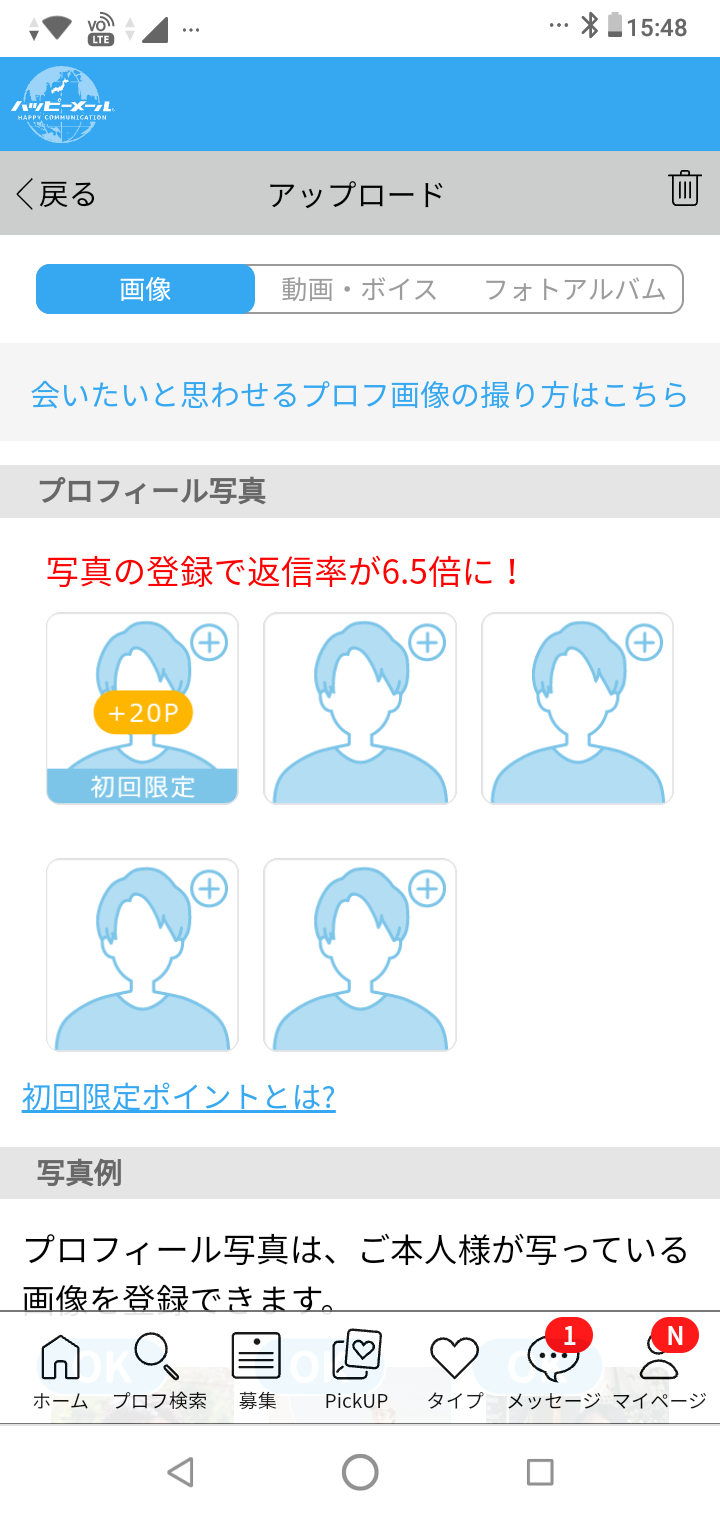Tap the system home circle button
Image resolution: width=720 pixels, height=1520 pixels.
360,1472
